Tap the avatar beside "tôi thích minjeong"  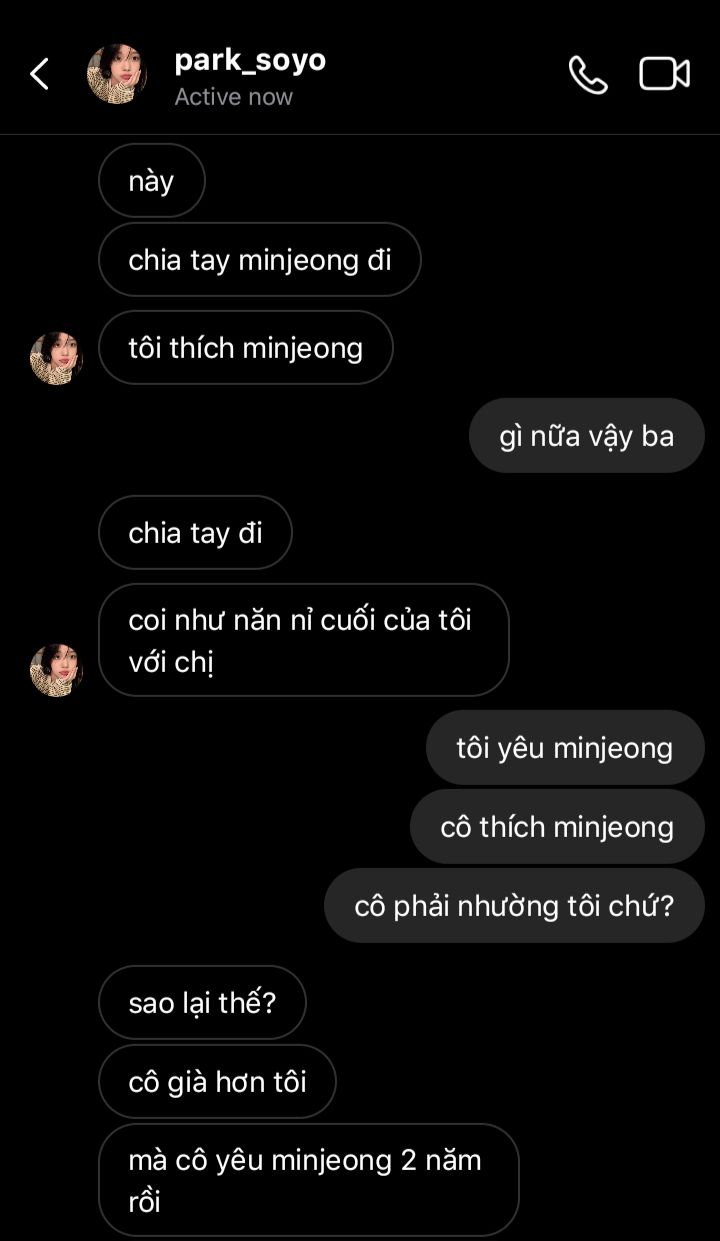56,358
